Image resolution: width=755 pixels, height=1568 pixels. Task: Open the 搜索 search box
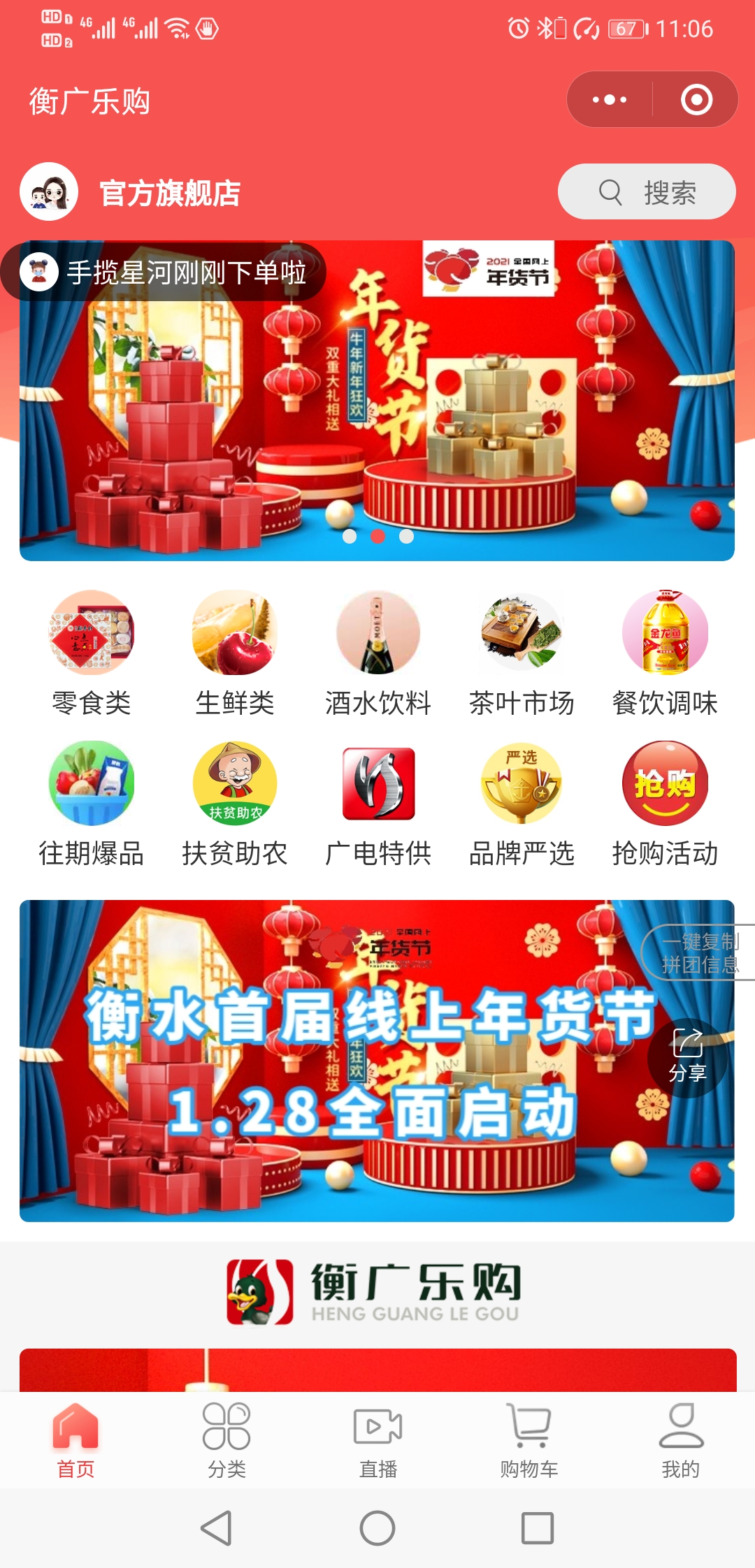coord(647,192)
